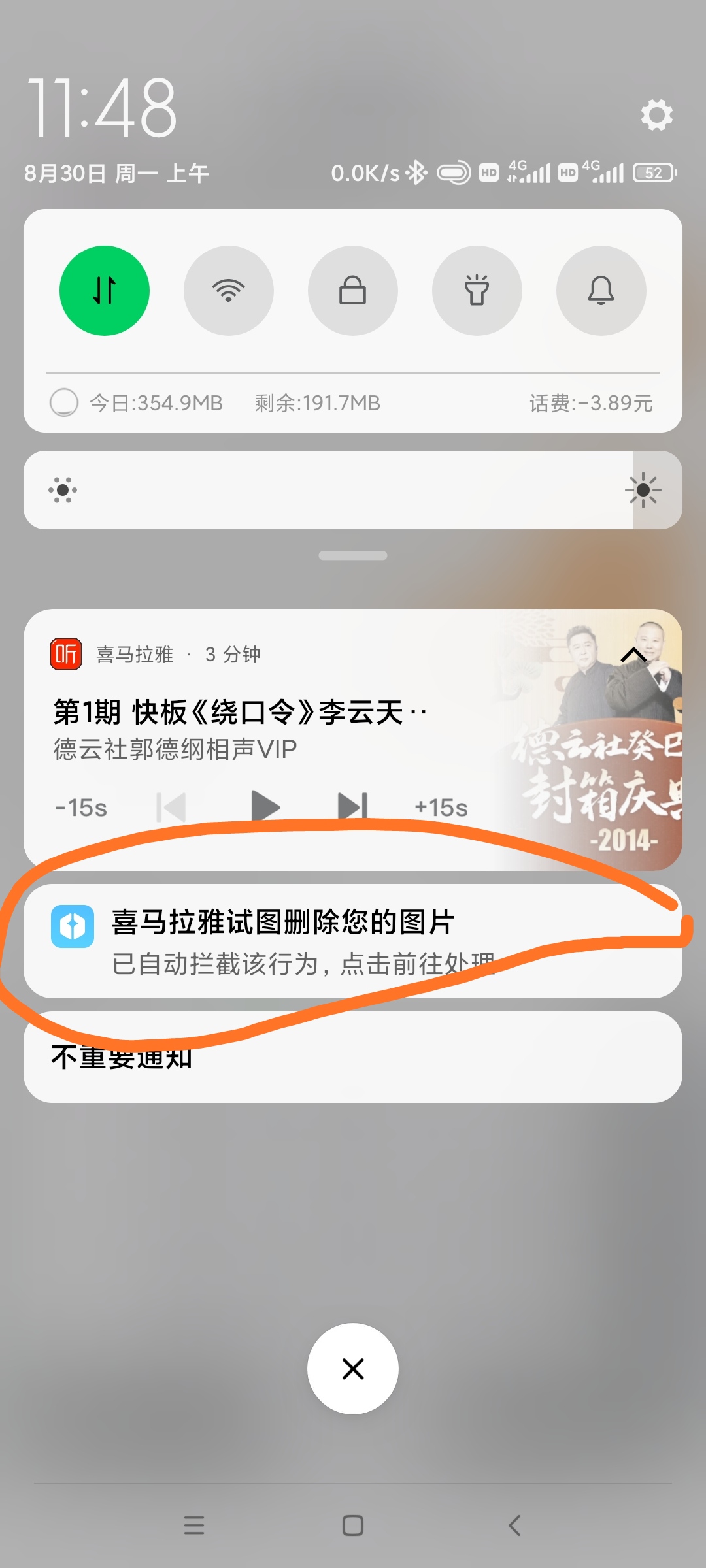Image resolution: width=706 pixels, height=1568 pixels.
Task: Turn off the mobile data toggle
Action: click(x=105, y=291)
